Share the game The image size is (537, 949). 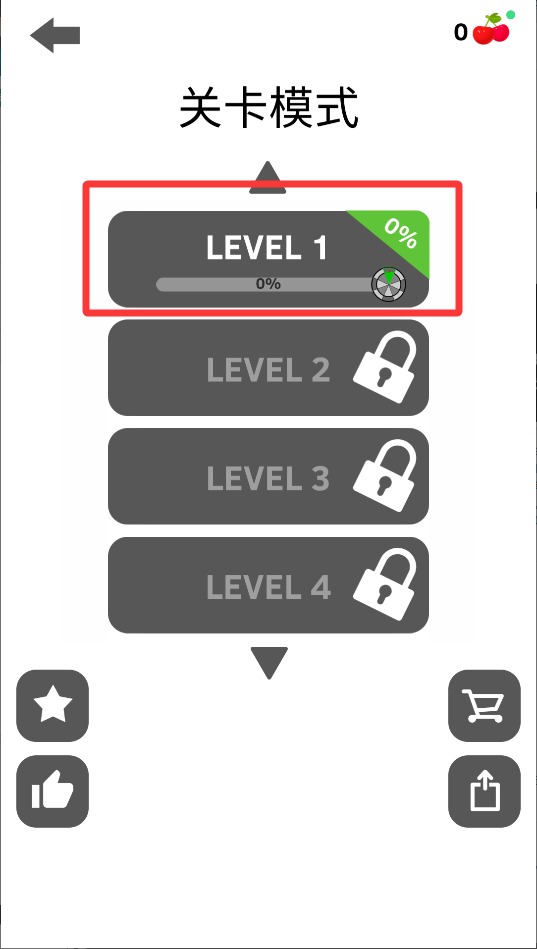coord(484,792)
